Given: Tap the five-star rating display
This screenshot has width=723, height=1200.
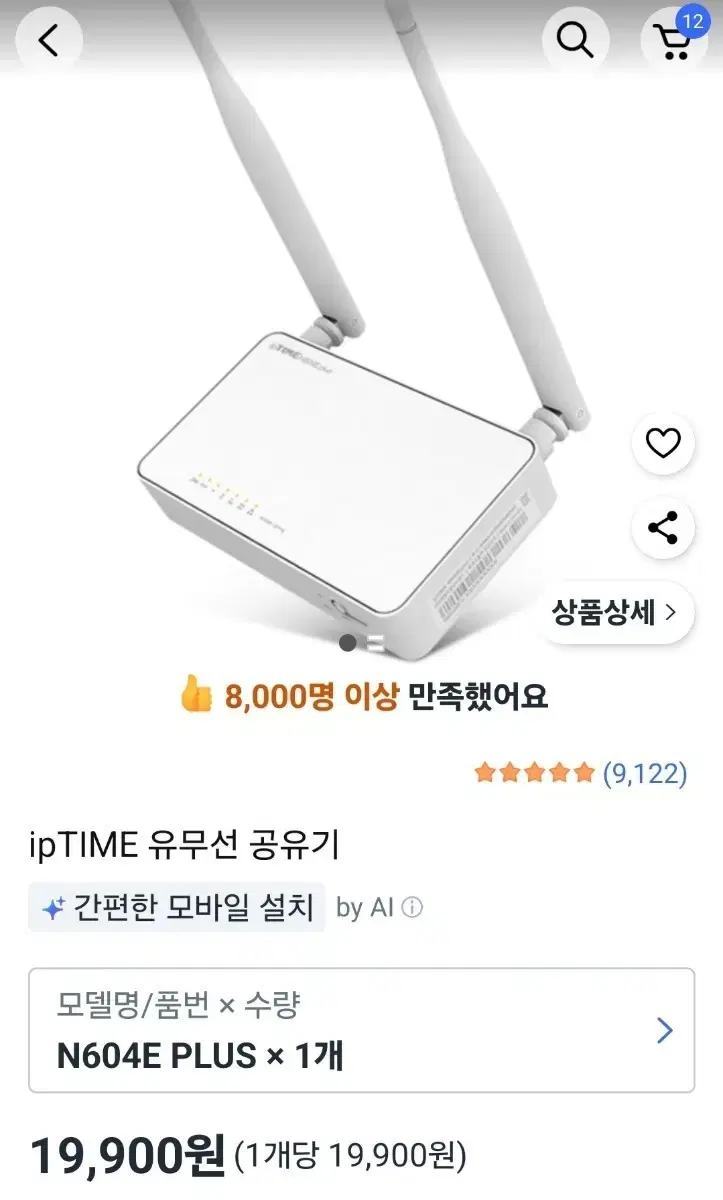Looking at the screenshot, I should click(x=534, y=773).
